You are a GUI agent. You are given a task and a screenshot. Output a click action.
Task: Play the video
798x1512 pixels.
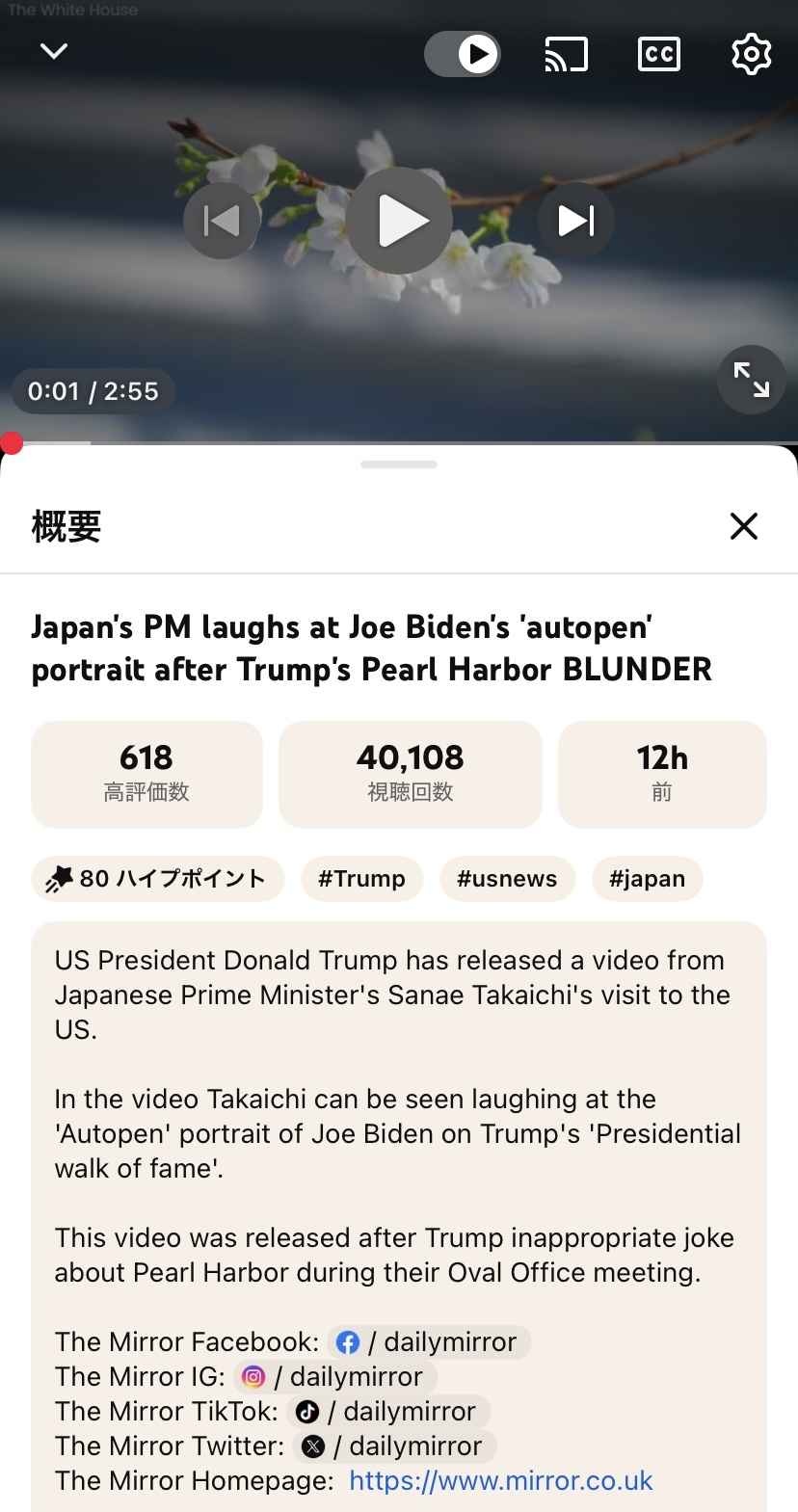(399, 221)
